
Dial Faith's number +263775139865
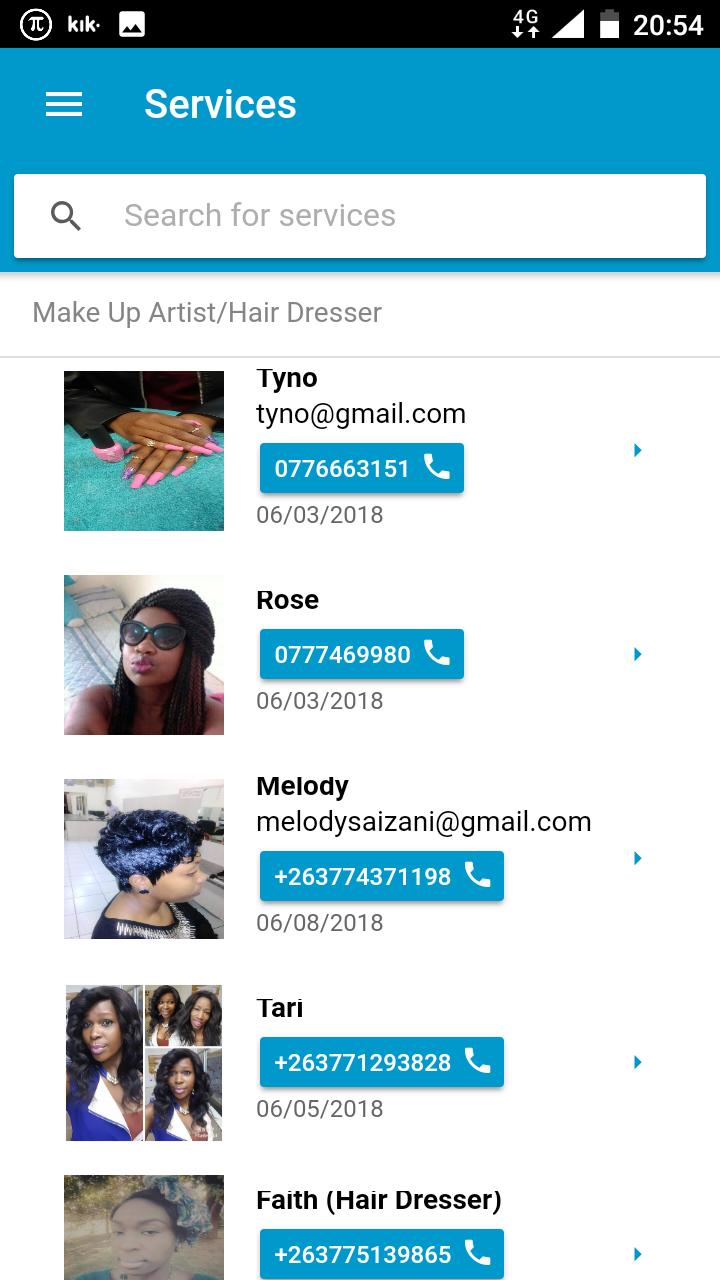click(x=381, y=1254)
